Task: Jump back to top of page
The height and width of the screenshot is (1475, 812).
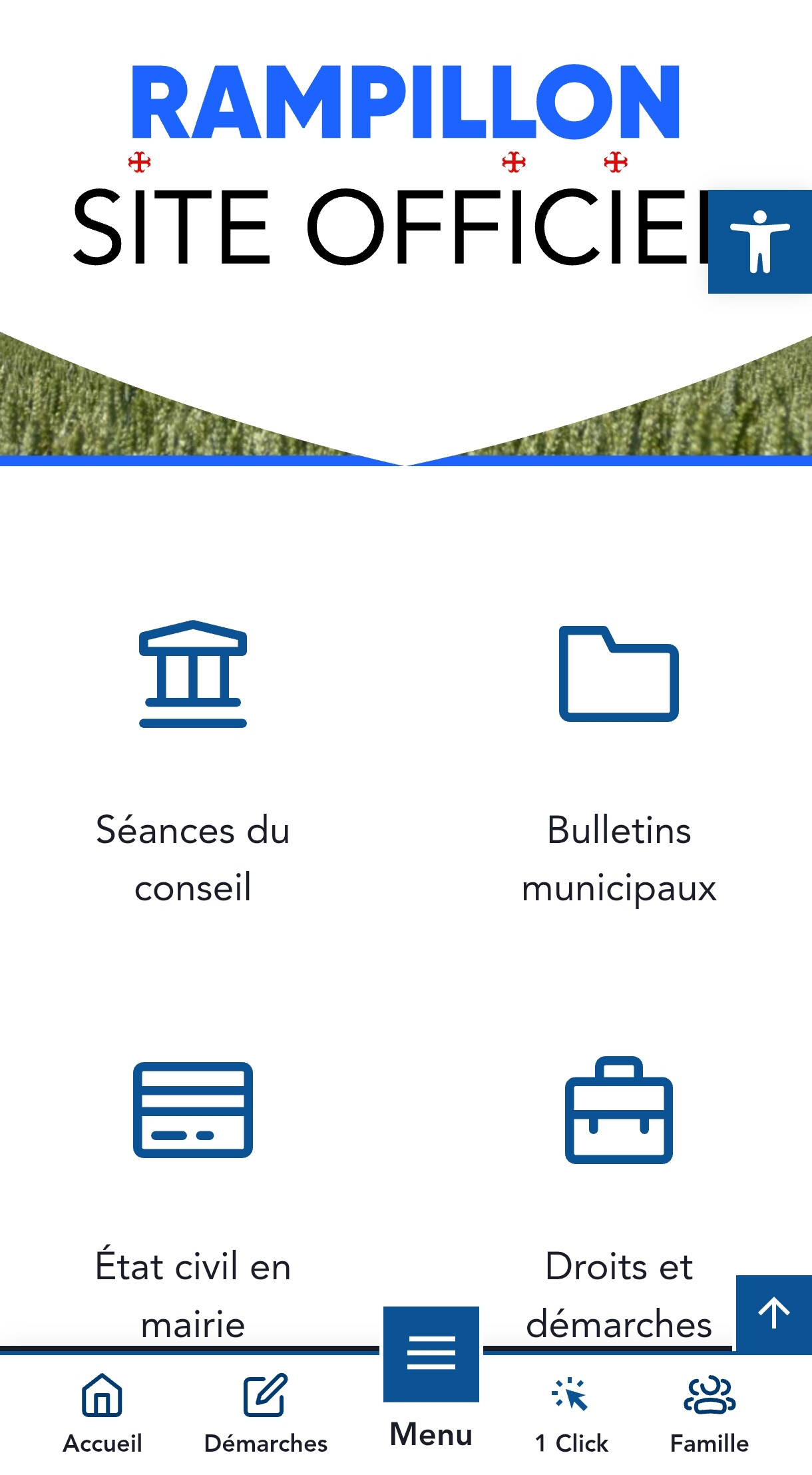Action: pyautogui.click(x=774, y=1315)
